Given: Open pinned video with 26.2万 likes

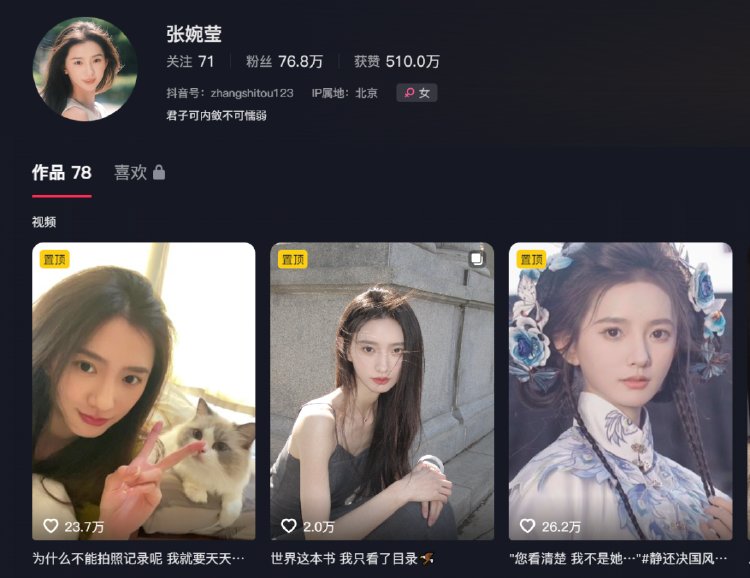Looking at the screenshot, I should tap(620, 390).
